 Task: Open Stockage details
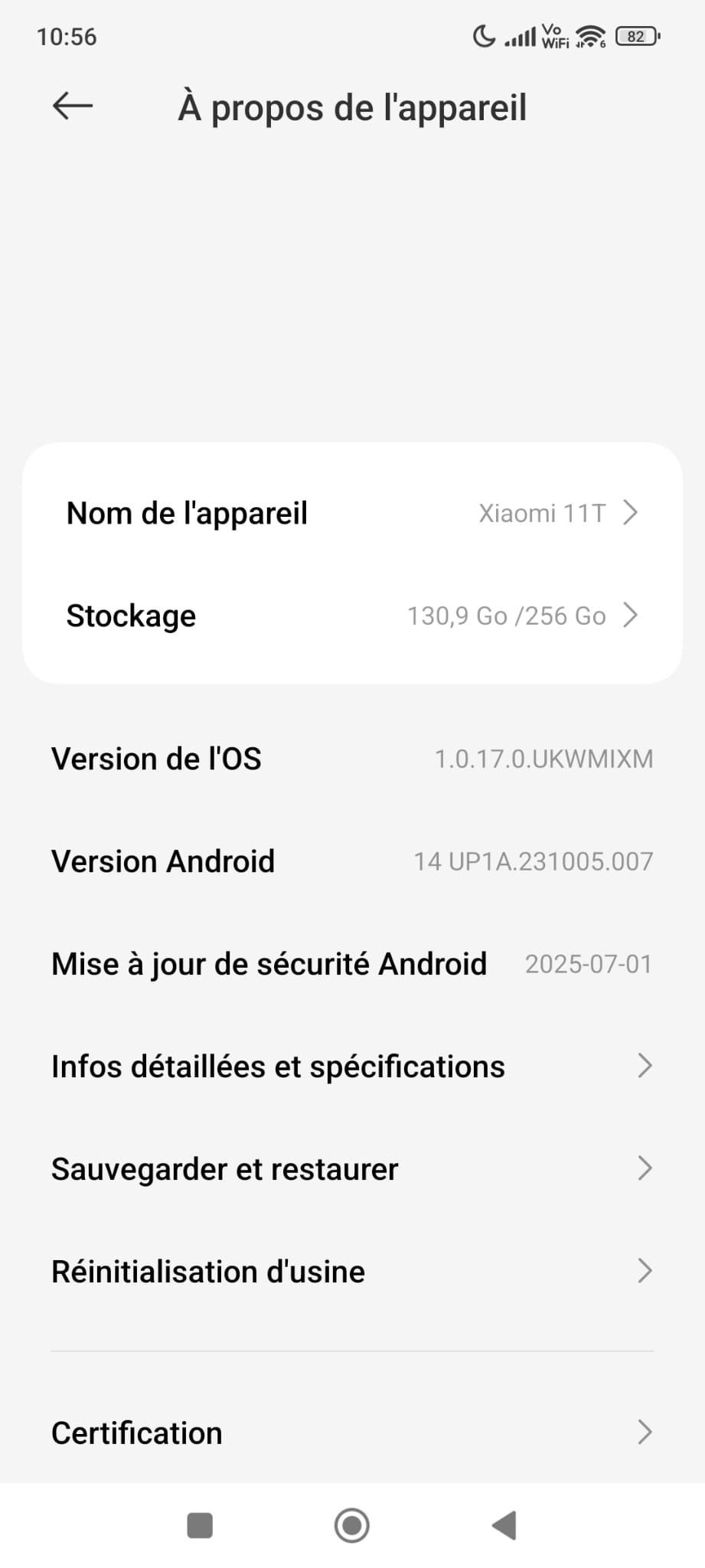[352, 616]
